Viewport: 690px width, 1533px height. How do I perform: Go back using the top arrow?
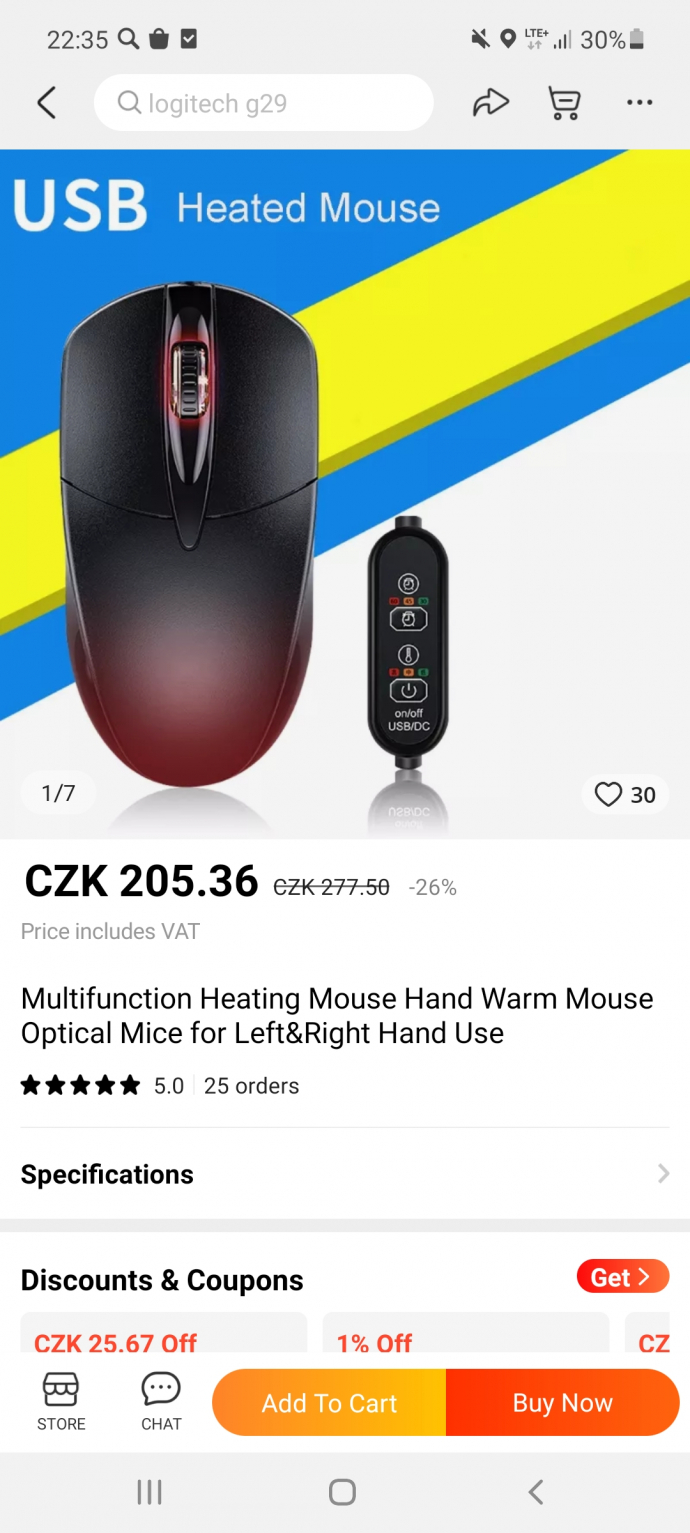coord(46,103)
